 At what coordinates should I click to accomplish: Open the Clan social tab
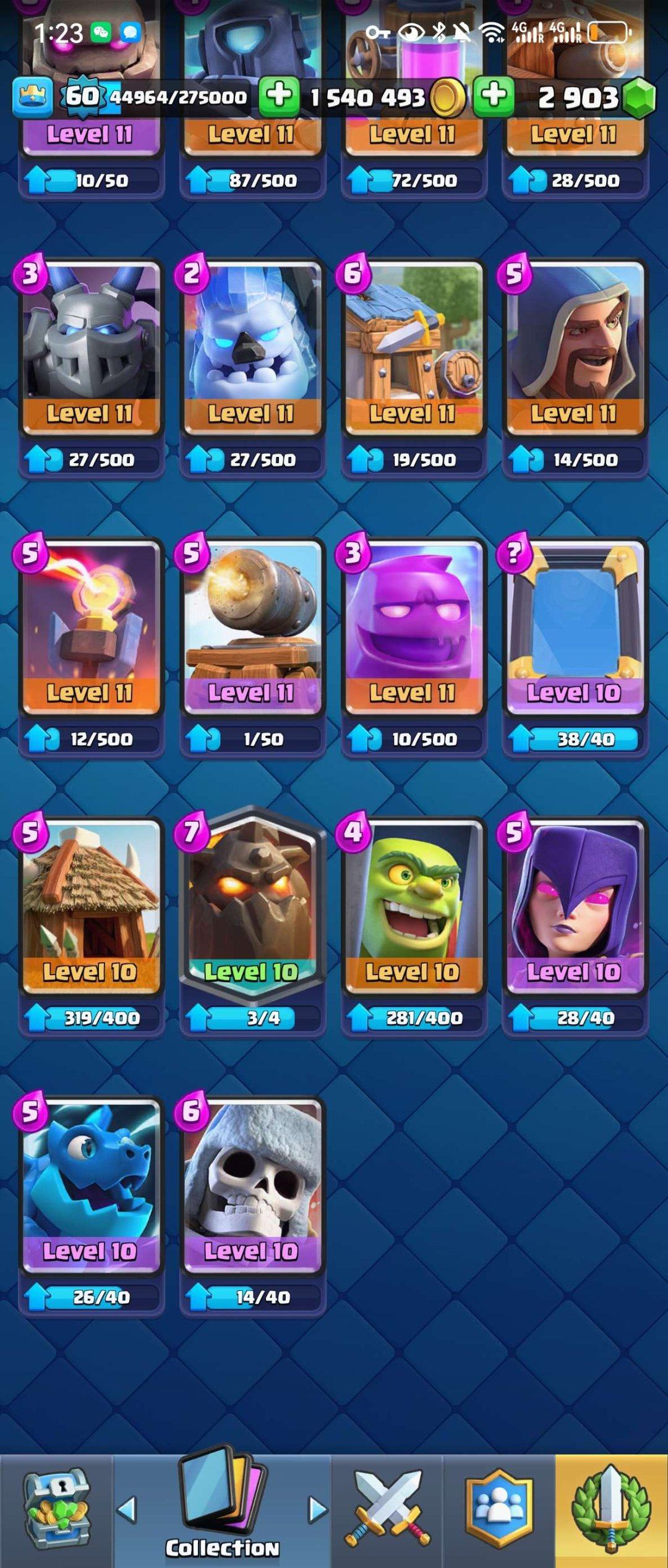[499, 1509]
